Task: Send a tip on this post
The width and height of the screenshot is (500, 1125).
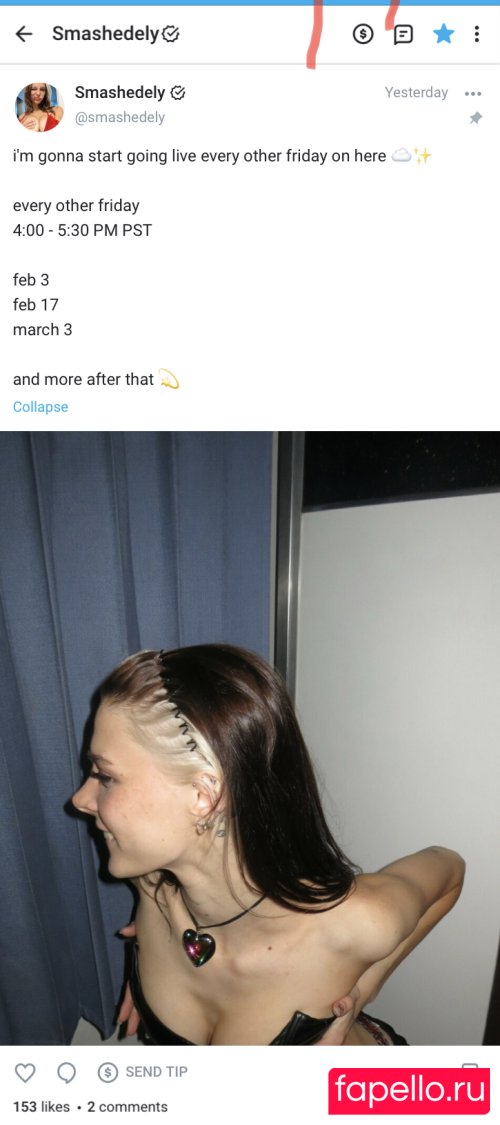Action: click(x=142, y=1072)
